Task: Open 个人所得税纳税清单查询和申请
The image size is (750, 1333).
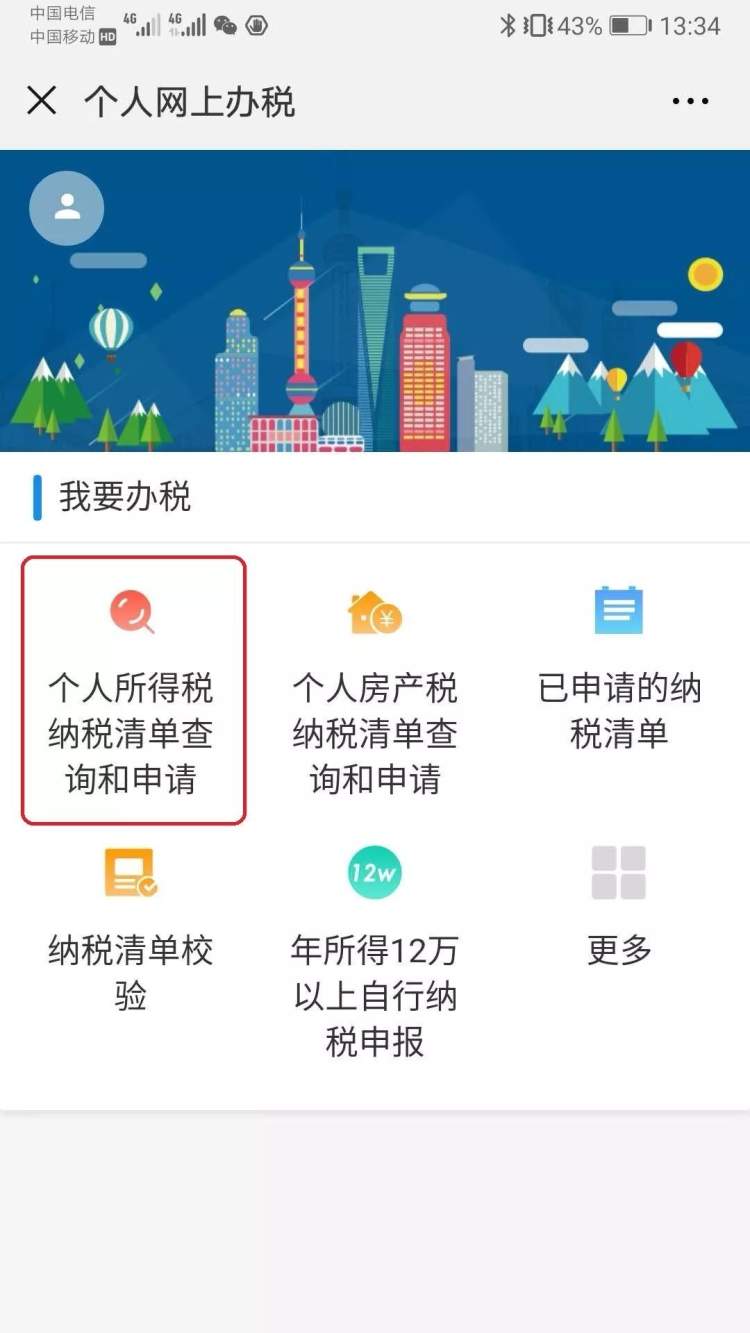Action: pyautogui.click(x=133, y=690)
